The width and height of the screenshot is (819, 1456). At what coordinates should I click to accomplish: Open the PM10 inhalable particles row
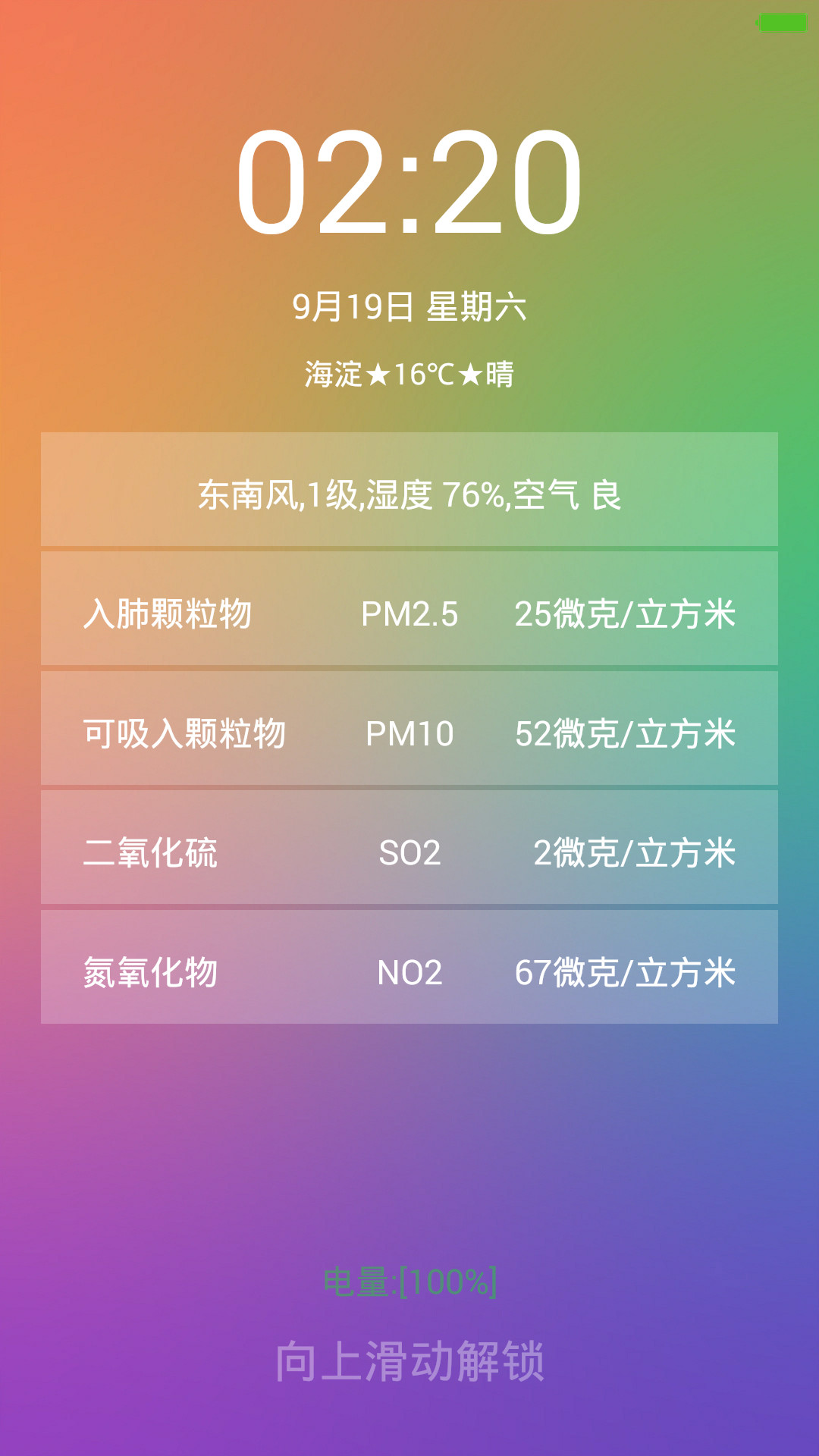coord(409,728)
